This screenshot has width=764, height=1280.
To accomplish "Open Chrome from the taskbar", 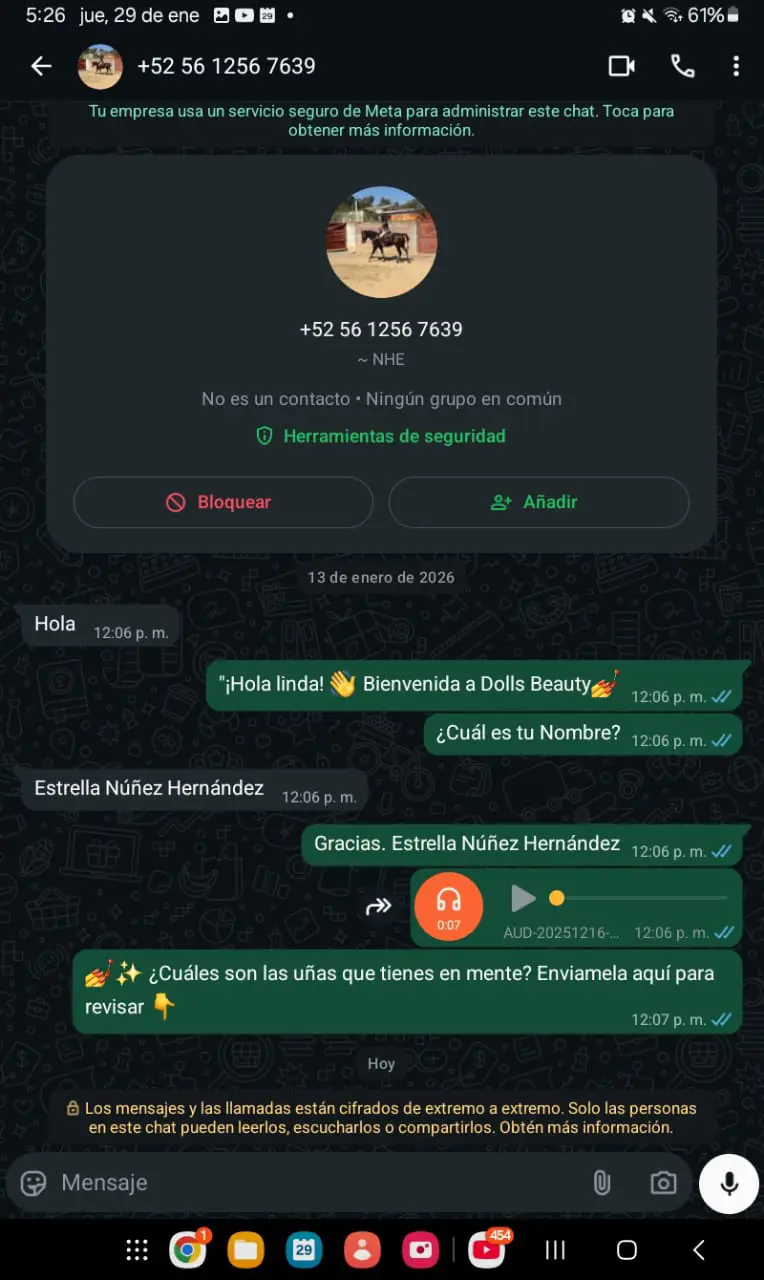I will [187, 1249].
